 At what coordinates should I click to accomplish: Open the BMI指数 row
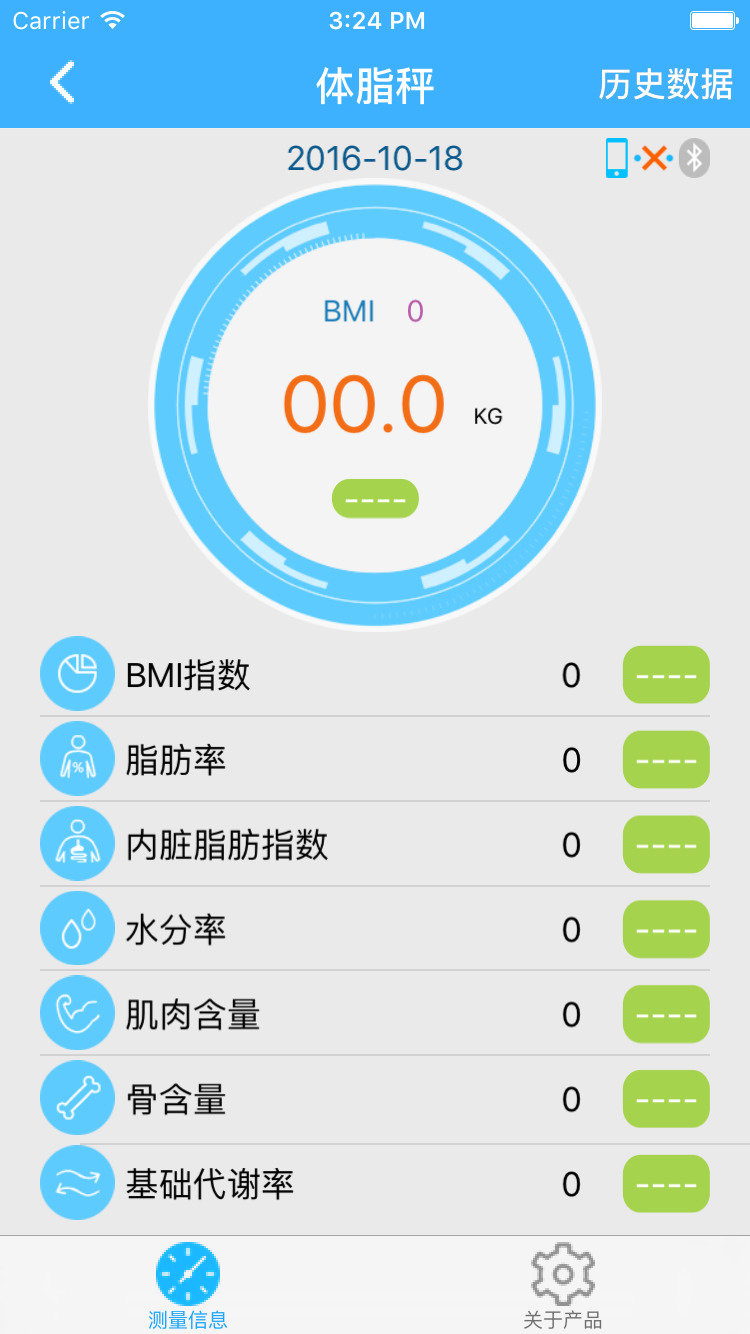click(375, 676)
